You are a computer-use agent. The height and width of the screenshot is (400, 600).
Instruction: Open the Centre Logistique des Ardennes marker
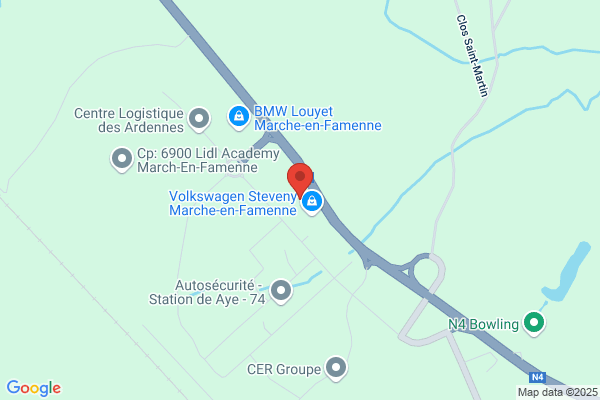199,119
